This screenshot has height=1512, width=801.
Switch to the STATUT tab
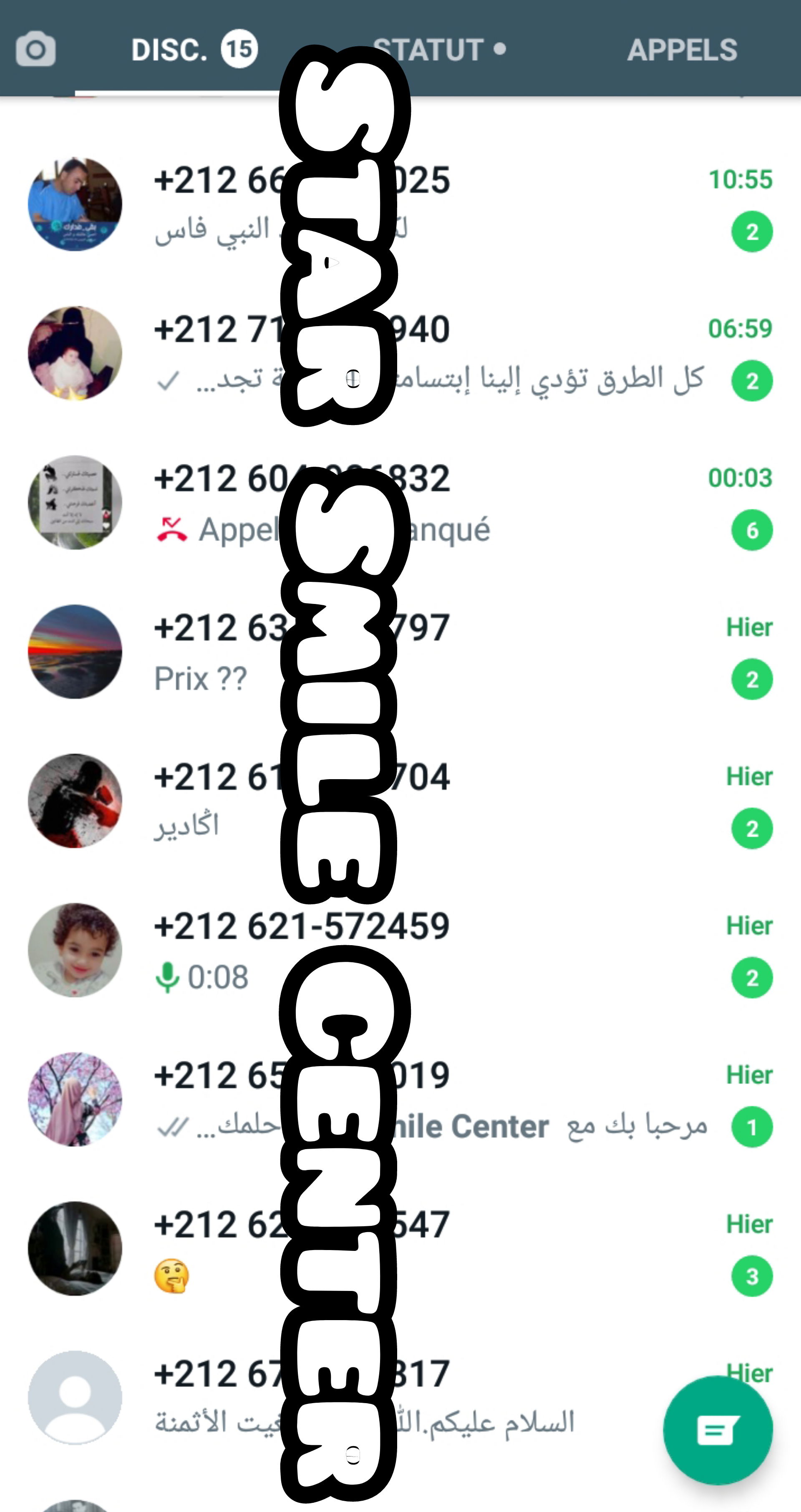coord(439,49)
